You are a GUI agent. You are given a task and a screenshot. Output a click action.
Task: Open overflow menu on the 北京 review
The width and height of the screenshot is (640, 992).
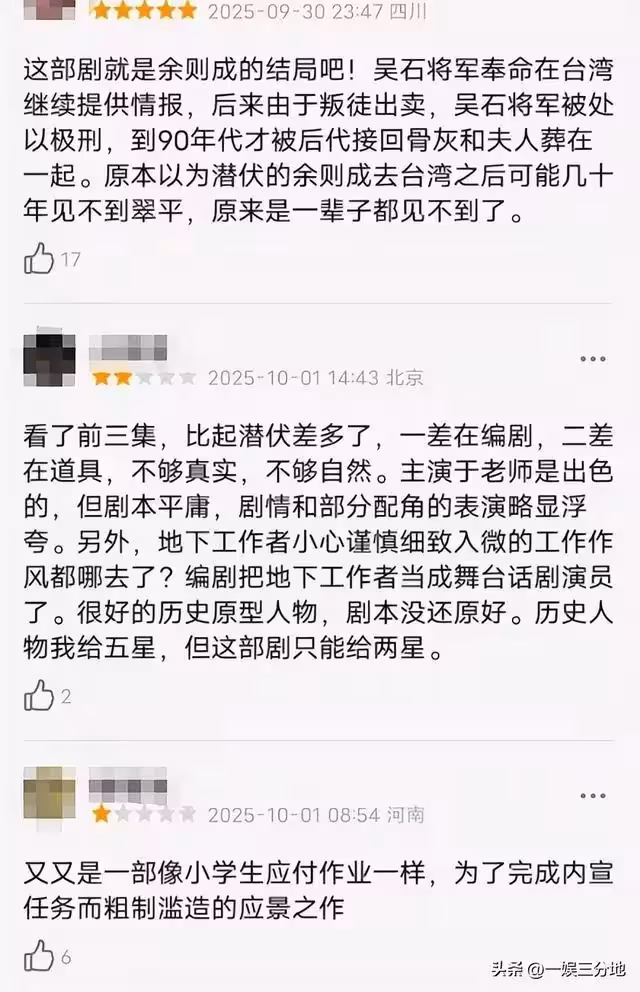tap(592, 357)
